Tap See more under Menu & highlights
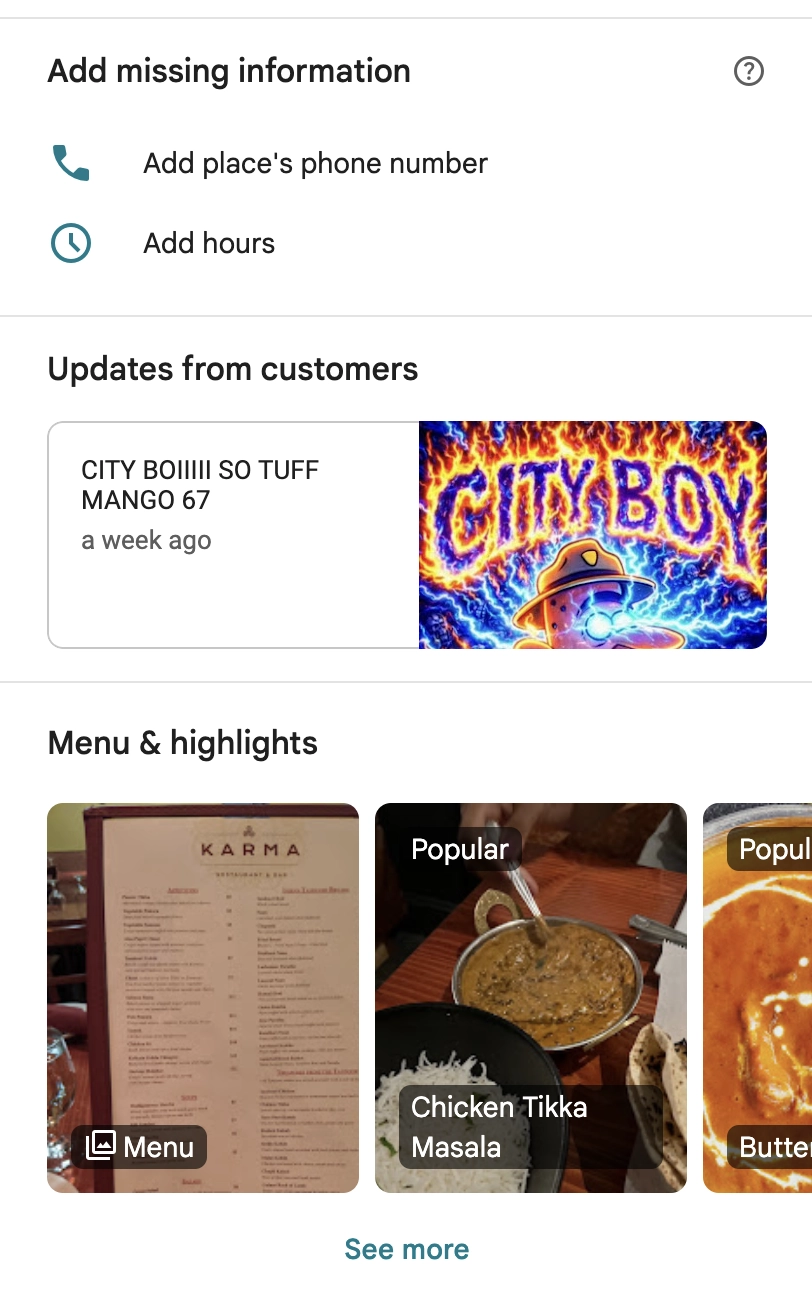The image size is (812, 1300). pos(406,1249)
